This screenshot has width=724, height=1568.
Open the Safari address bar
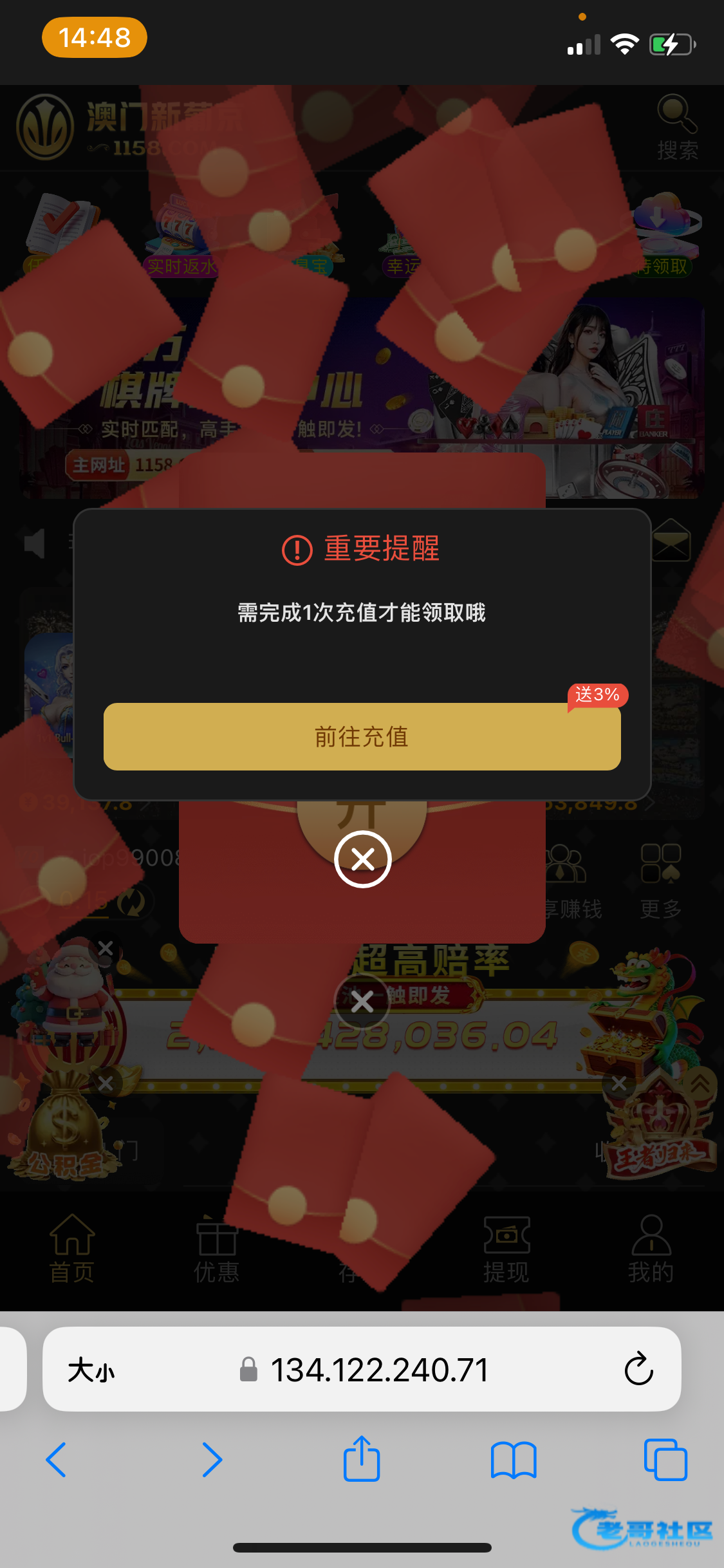(x=380, y=1370)
